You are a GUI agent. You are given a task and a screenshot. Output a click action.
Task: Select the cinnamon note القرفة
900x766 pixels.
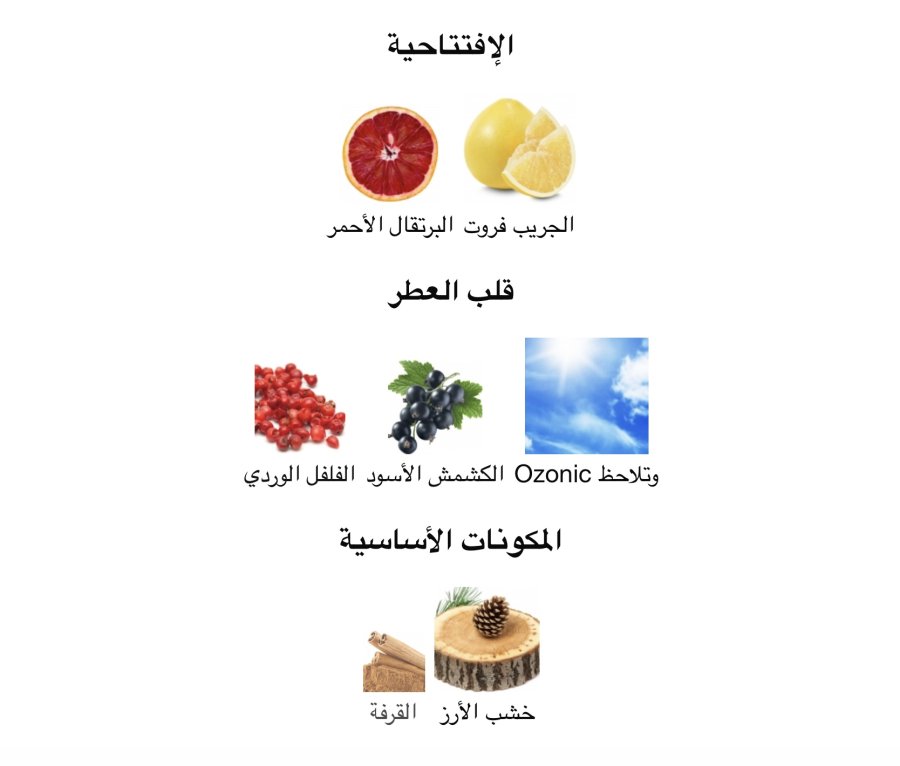pyautogui.click(x=394, y=662)
